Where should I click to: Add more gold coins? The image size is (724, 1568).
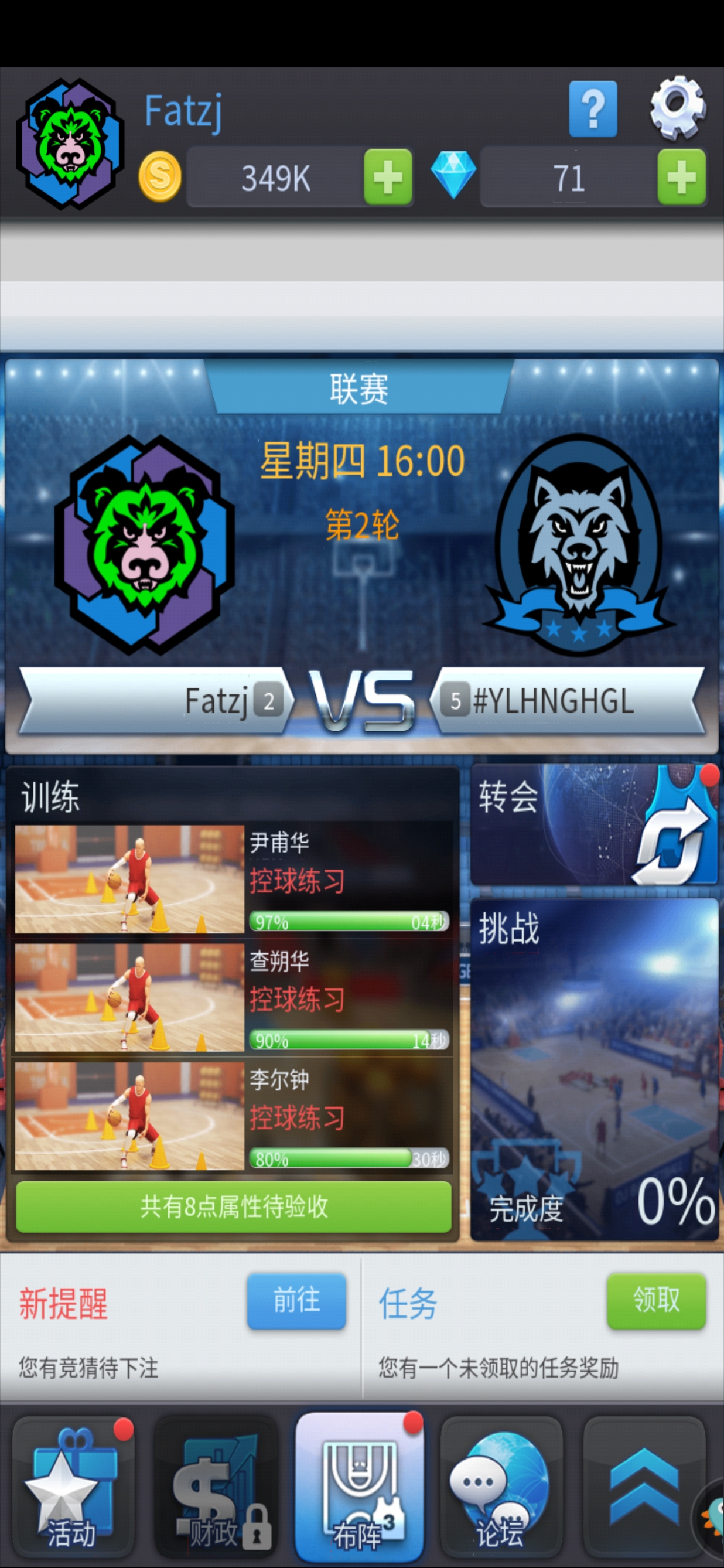pyautogui.click(x=388, y=177)
